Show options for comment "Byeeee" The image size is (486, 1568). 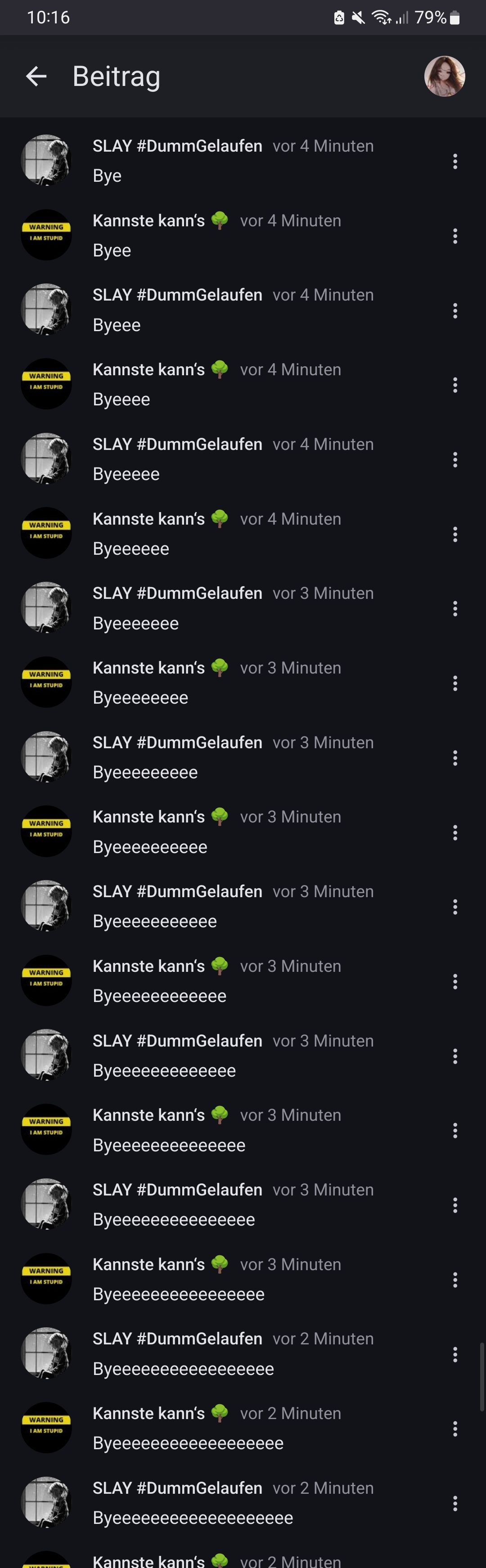point(455,385)
